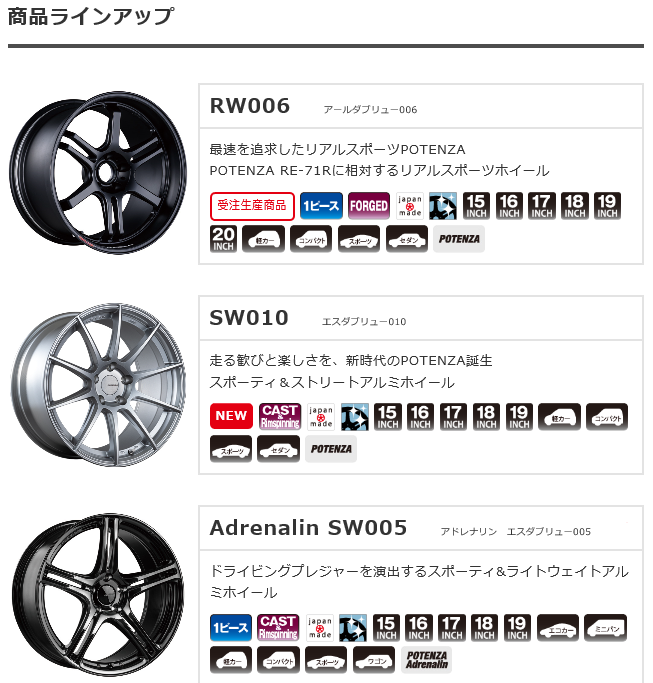View the SW010 wheel details
Image resolution: width=653 pixels, height=683 pixels.
249,318
